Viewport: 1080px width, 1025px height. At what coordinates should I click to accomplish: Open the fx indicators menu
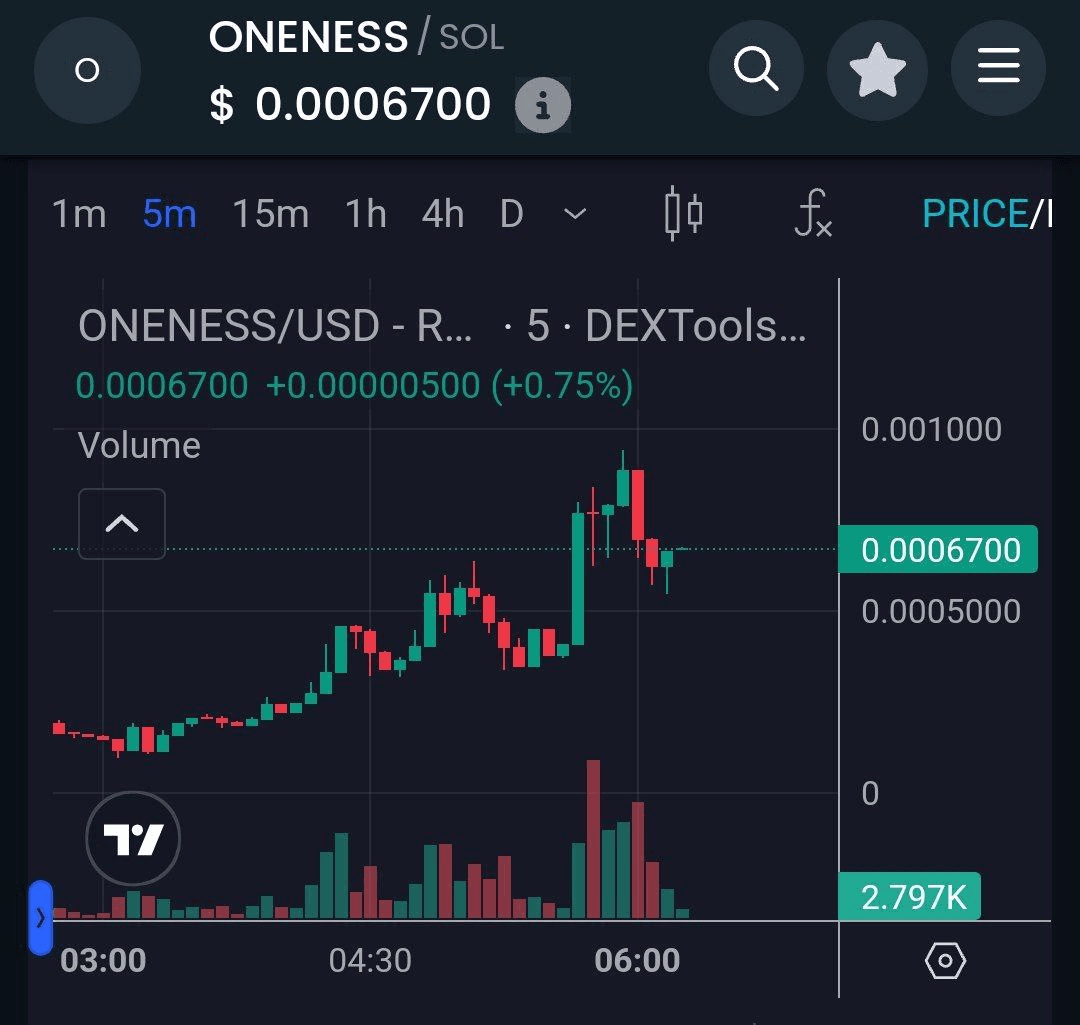[812, 214]
